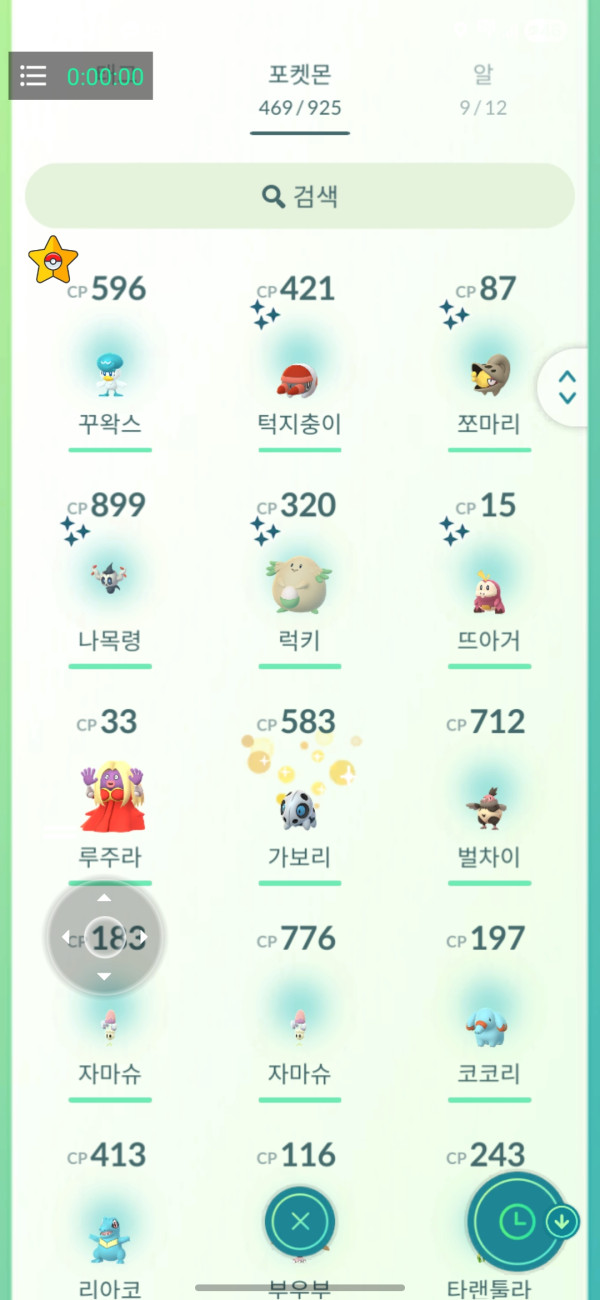
Task: Open the overlay menu list icon
Action: pyautogui.click(x=34, y=76)
